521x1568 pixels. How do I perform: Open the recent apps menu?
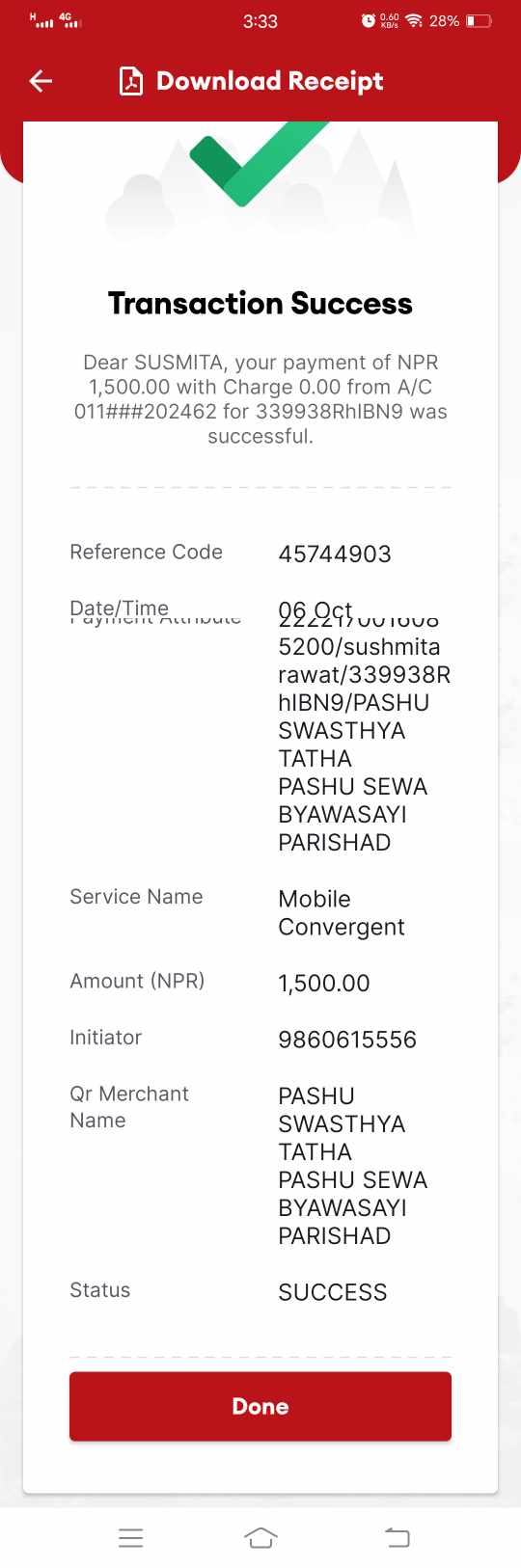pos(131,1538)
